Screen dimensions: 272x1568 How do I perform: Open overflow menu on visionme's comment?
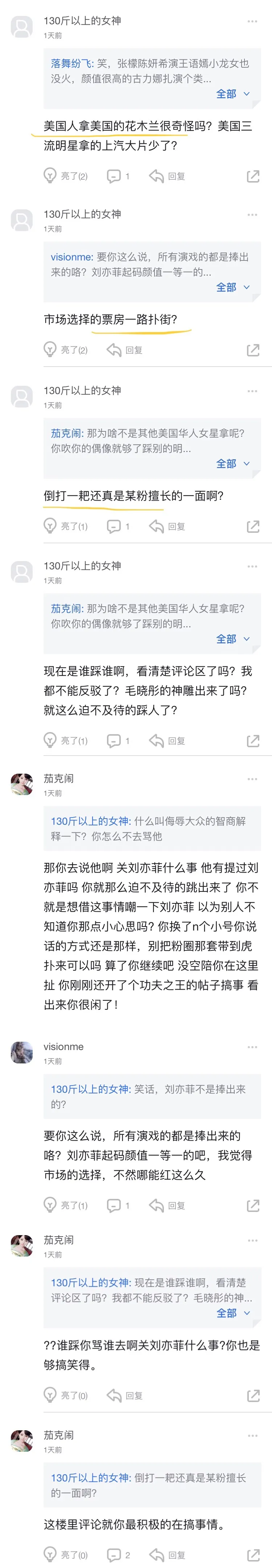[252, 1047]
